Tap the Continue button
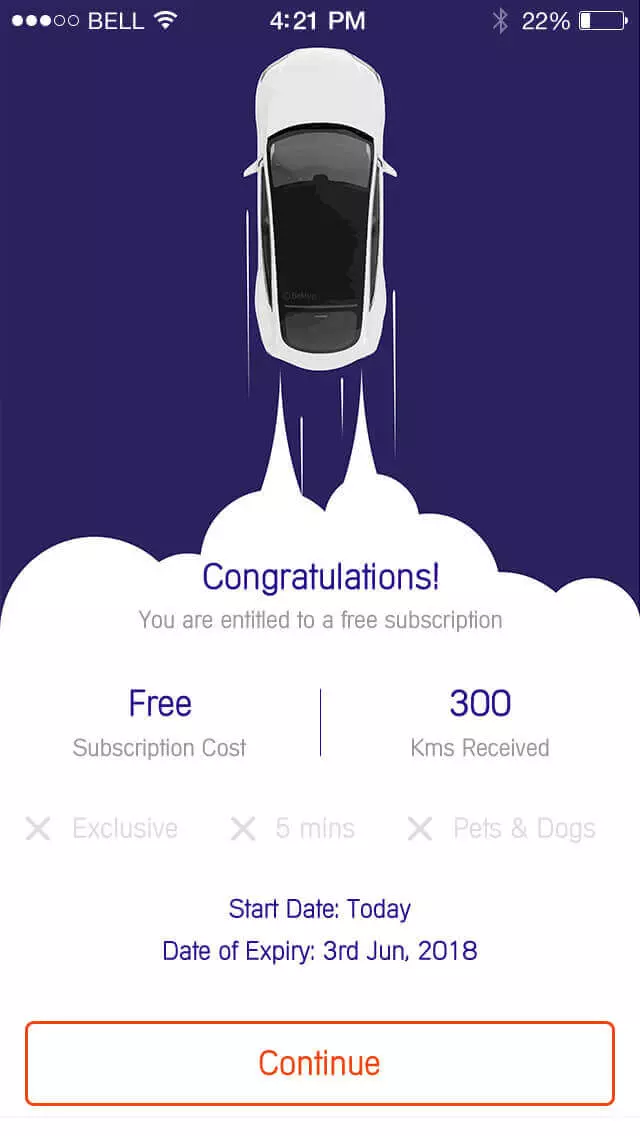The height and width of the screenshot is (1136, 640). pyautogui.click(x=320, y=1063)
